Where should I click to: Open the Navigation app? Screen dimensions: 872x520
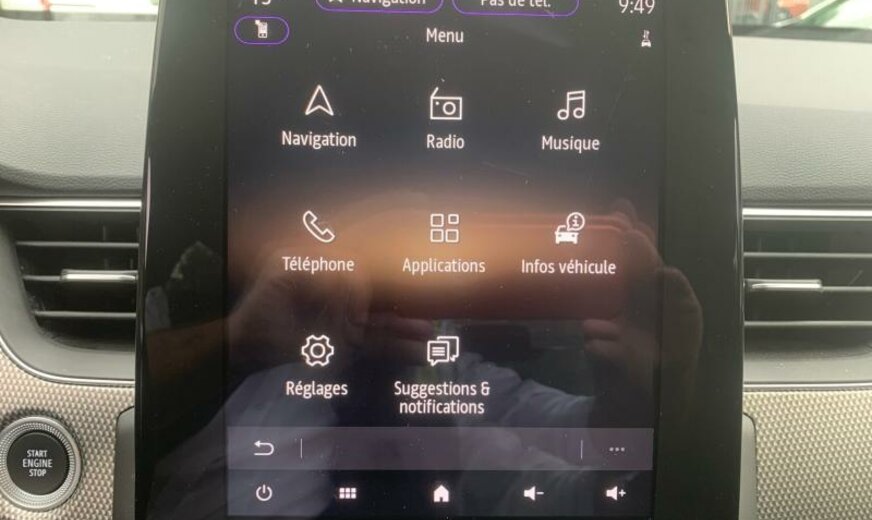click(319, 115)
